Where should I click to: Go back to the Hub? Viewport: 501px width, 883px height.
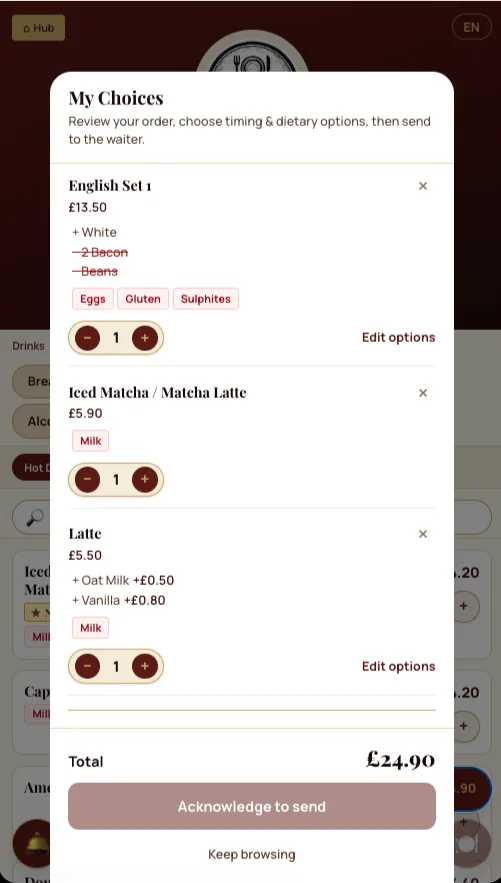click(x=38, y=28)
